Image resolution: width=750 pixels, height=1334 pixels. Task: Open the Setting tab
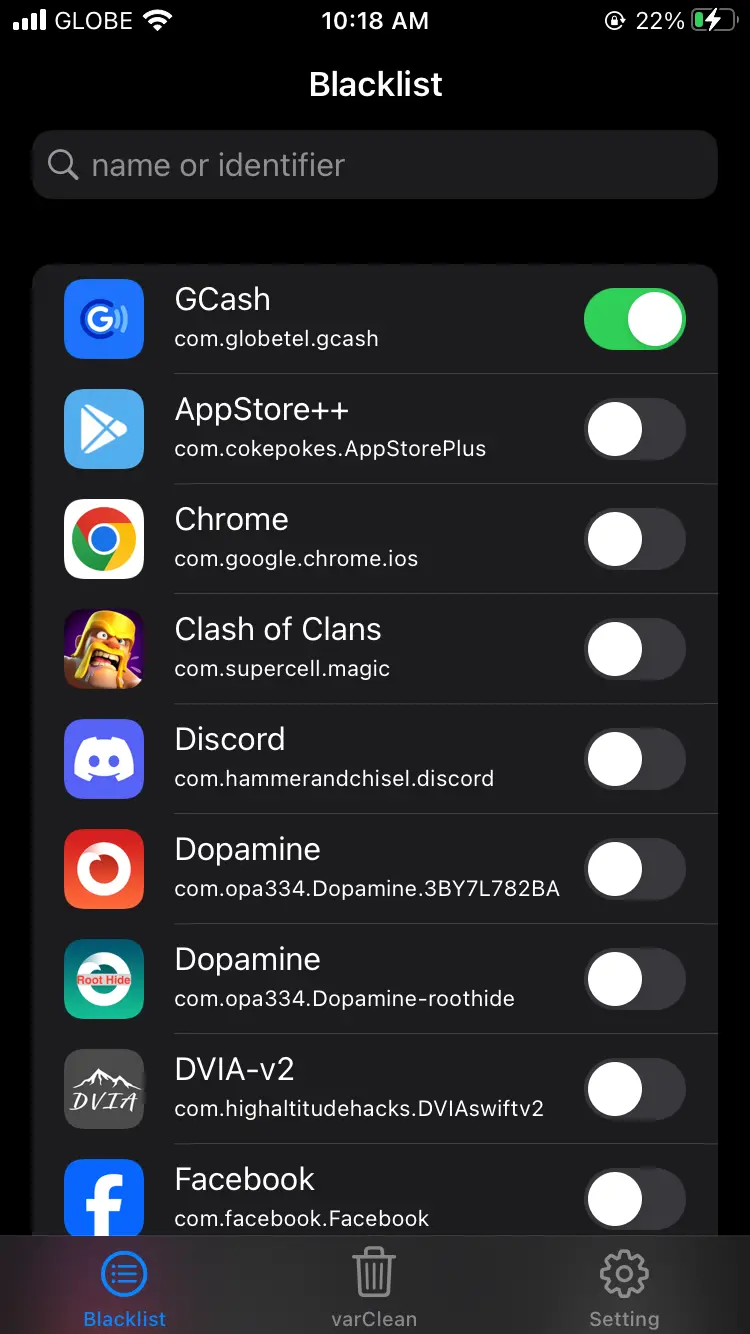624,1287
